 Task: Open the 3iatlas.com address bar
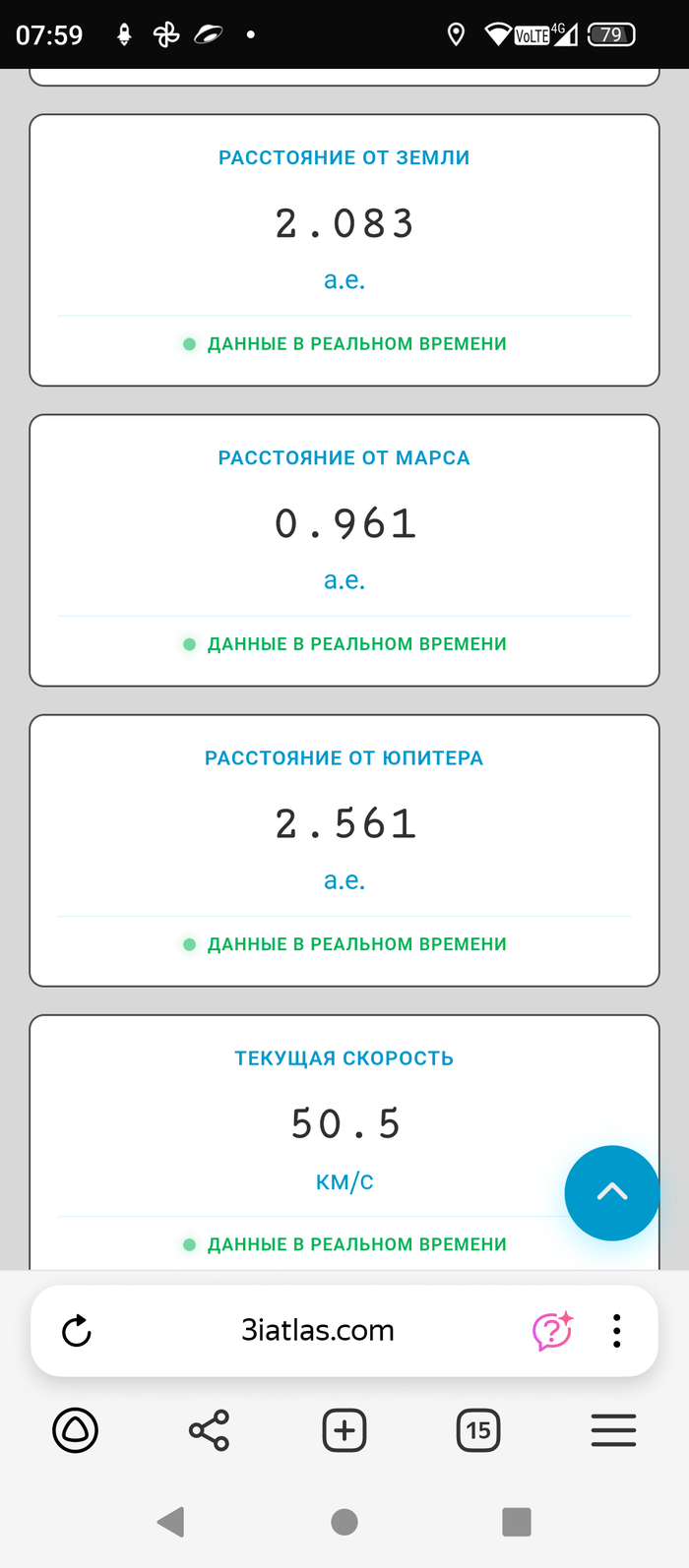317,1331
